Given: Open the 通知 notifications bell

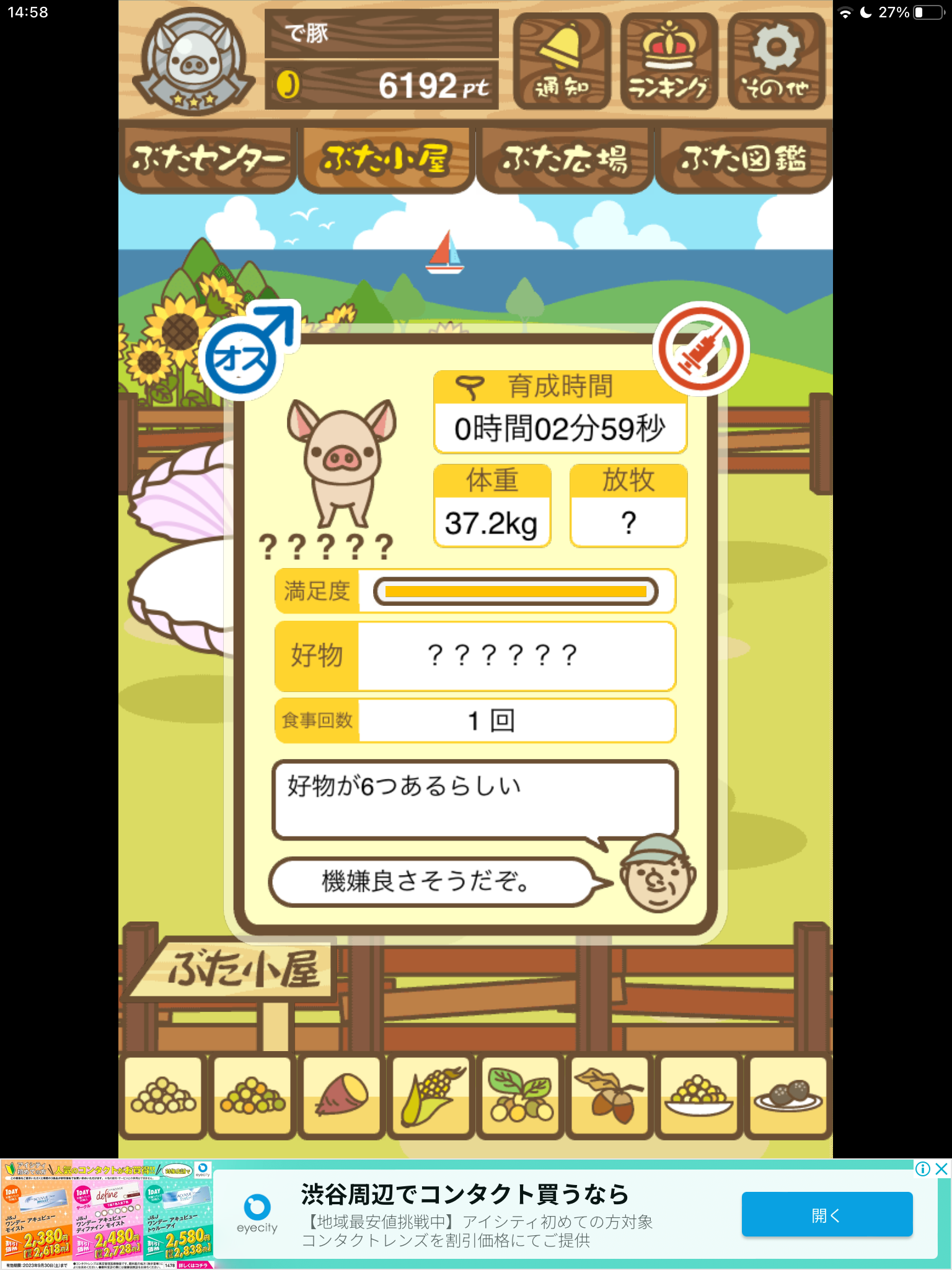Looking at the screenshot, I should (562, 61).
